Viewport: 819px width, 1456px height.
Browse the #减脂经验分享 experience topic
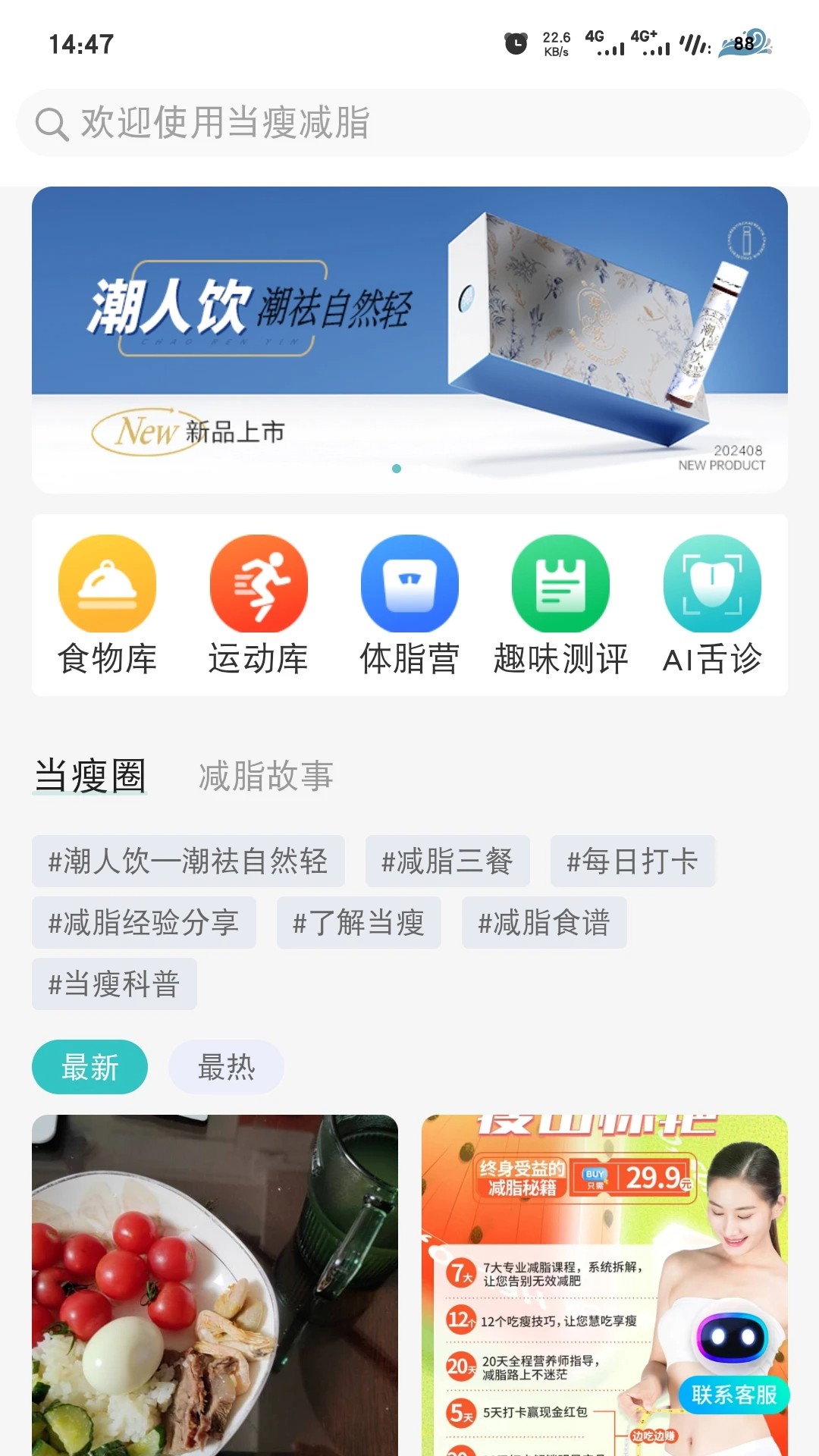143,922
